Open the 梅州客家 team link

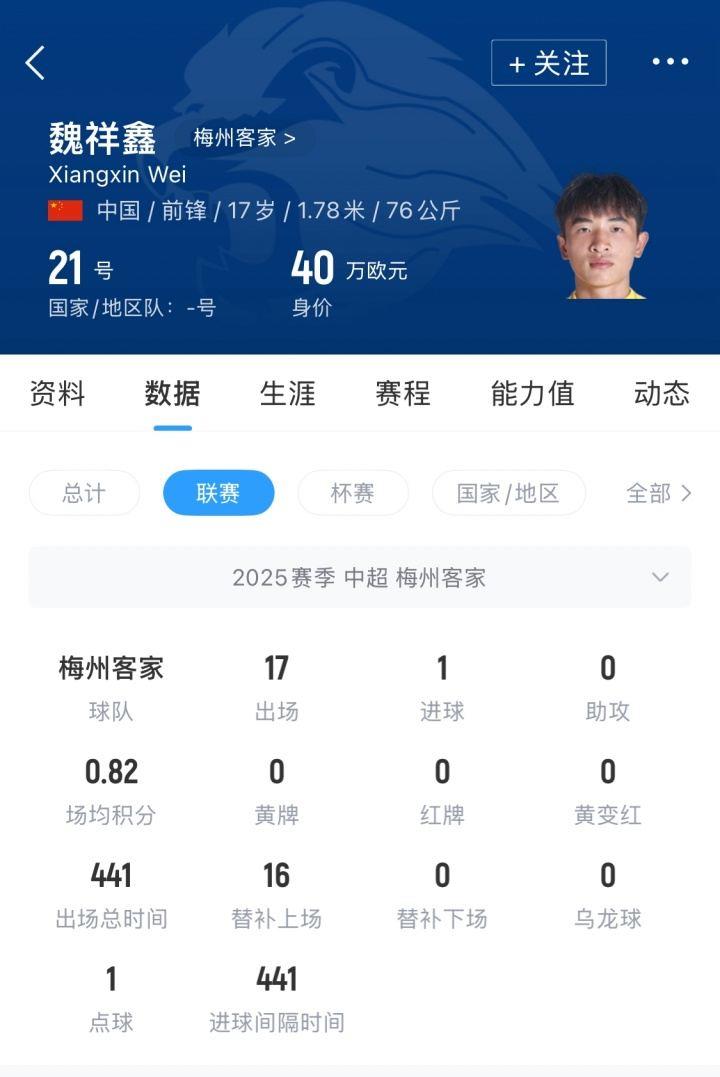pos(244,138)
